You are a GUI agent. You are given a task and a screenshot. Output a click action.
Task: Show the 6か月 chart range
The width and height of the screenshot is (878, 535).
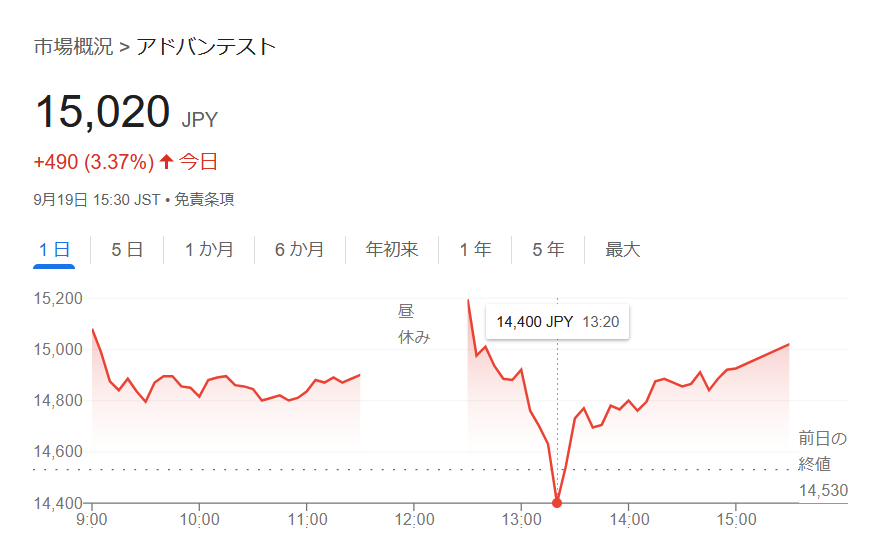[x=299, y=250]
